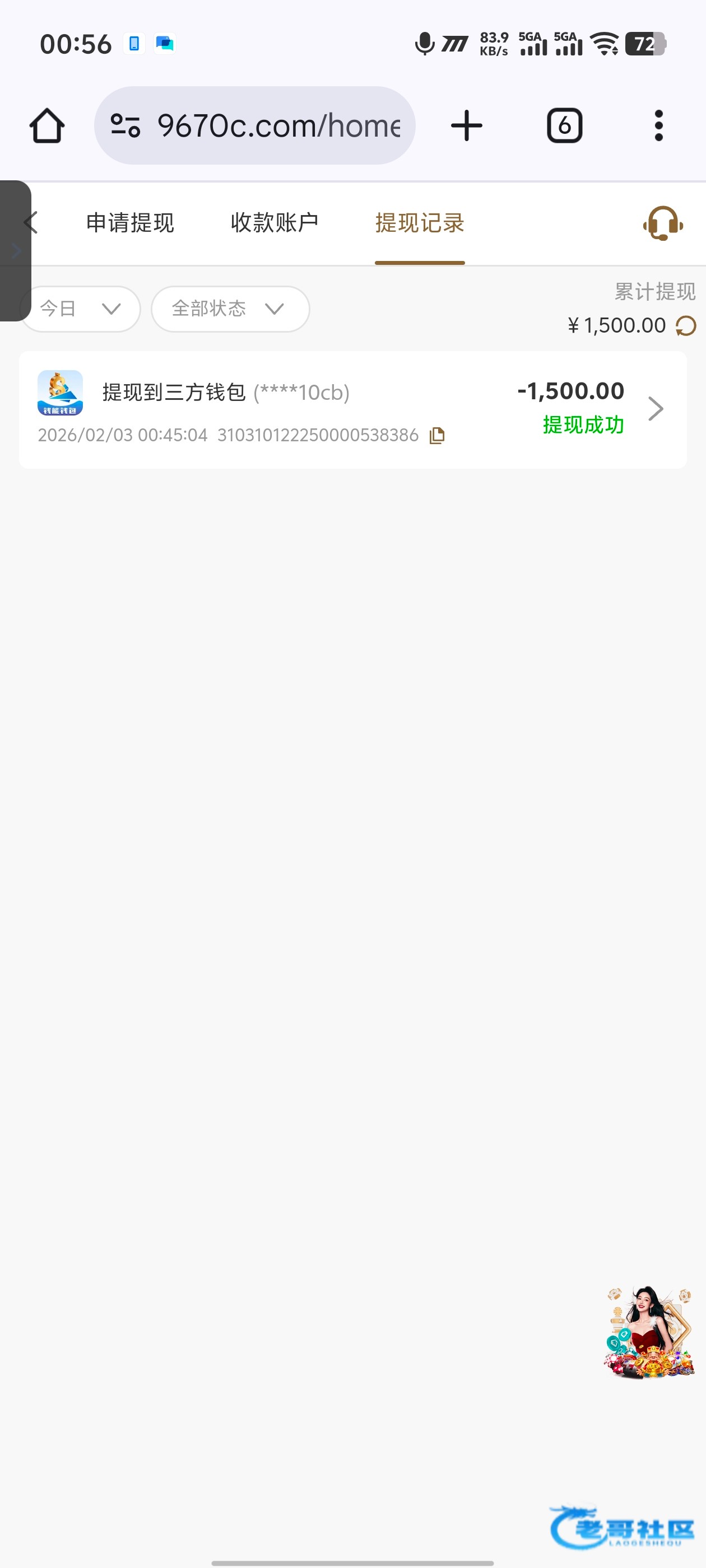Go to the browser home page
This screenshot has height=1568, width=706.
[x=47, y=126]
